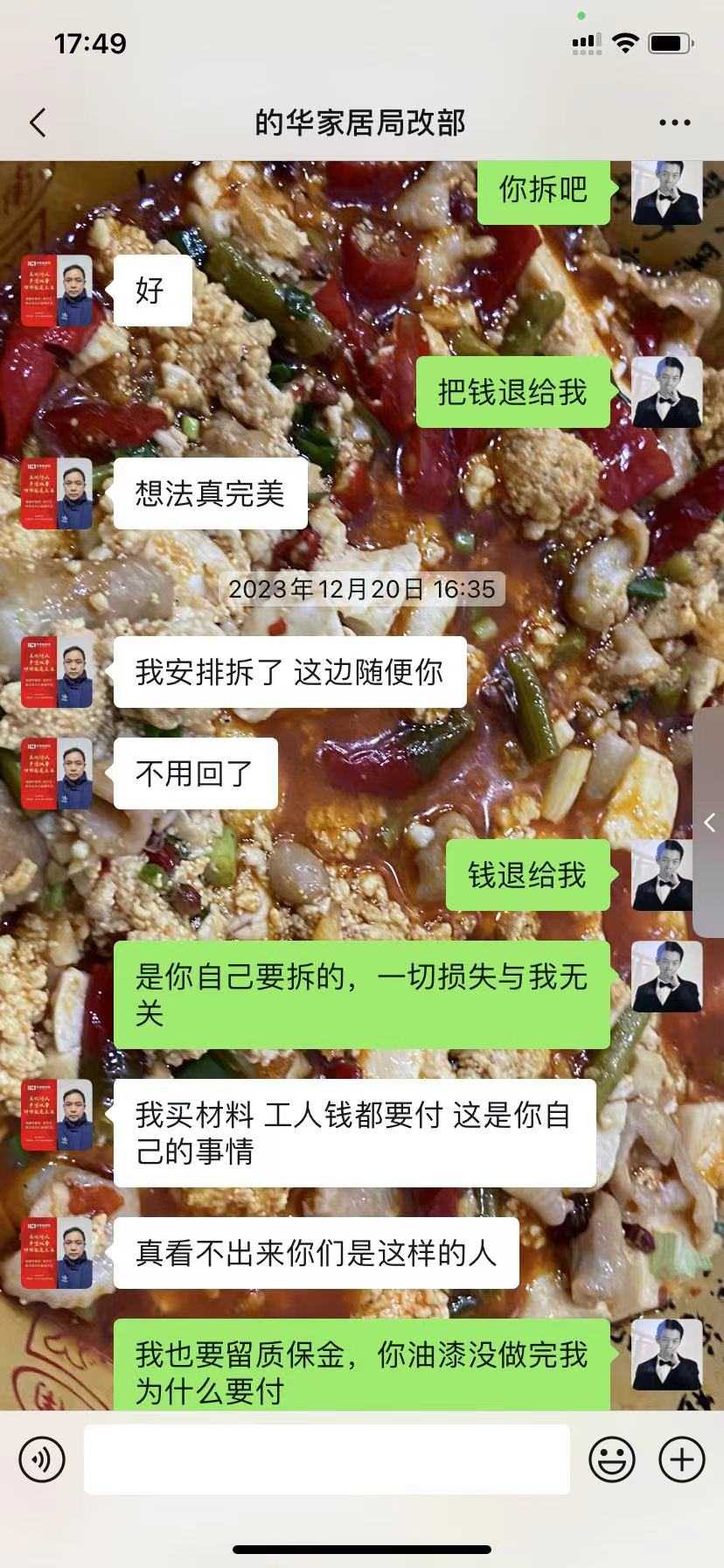
Task: Open the chat options menu
Action: (x=674, y=122)
